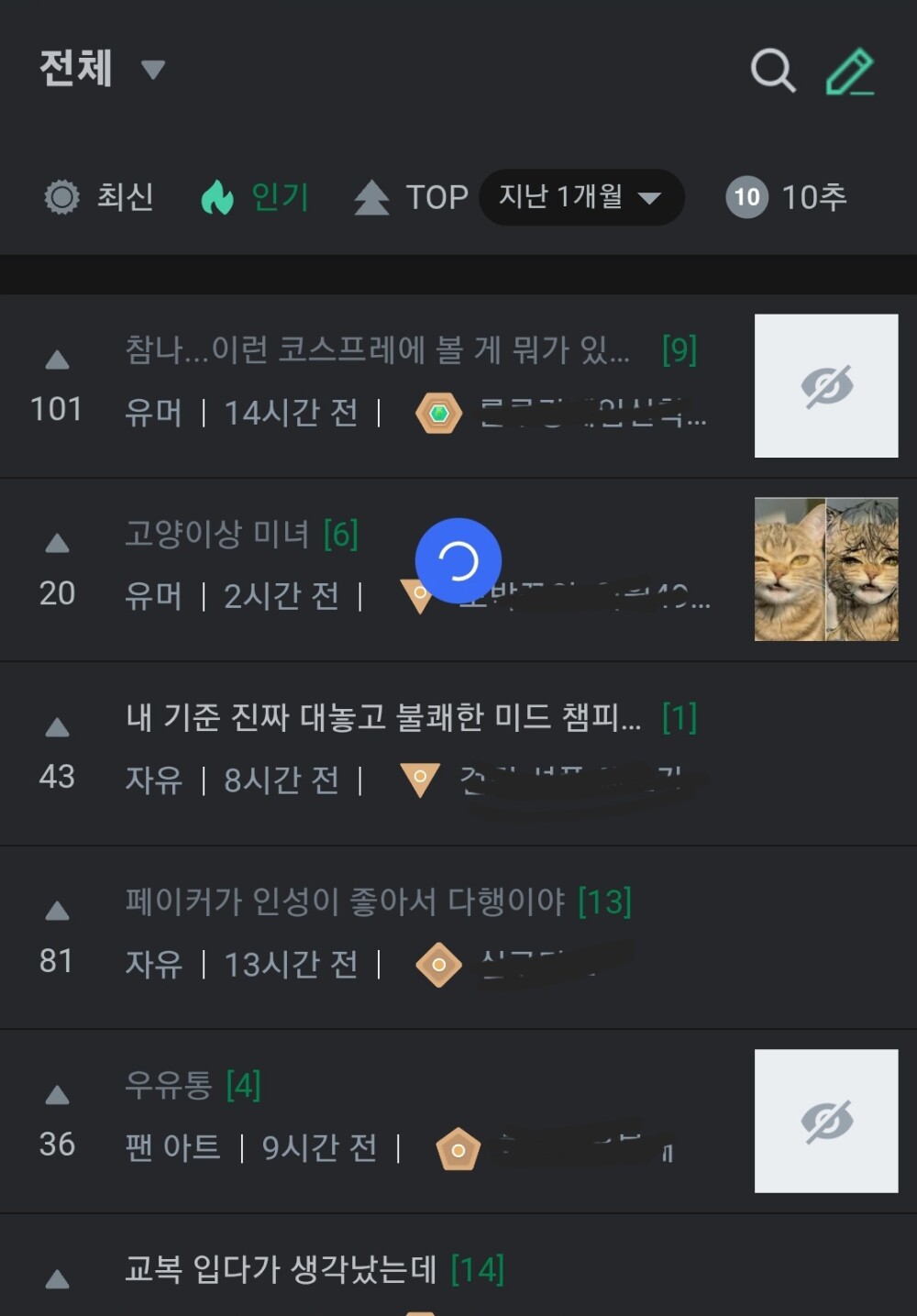Filter posts by 10추
Image resolution: width=917 pixels, height=1316 pixels.
pyautogui.click(x=786, y=197)
